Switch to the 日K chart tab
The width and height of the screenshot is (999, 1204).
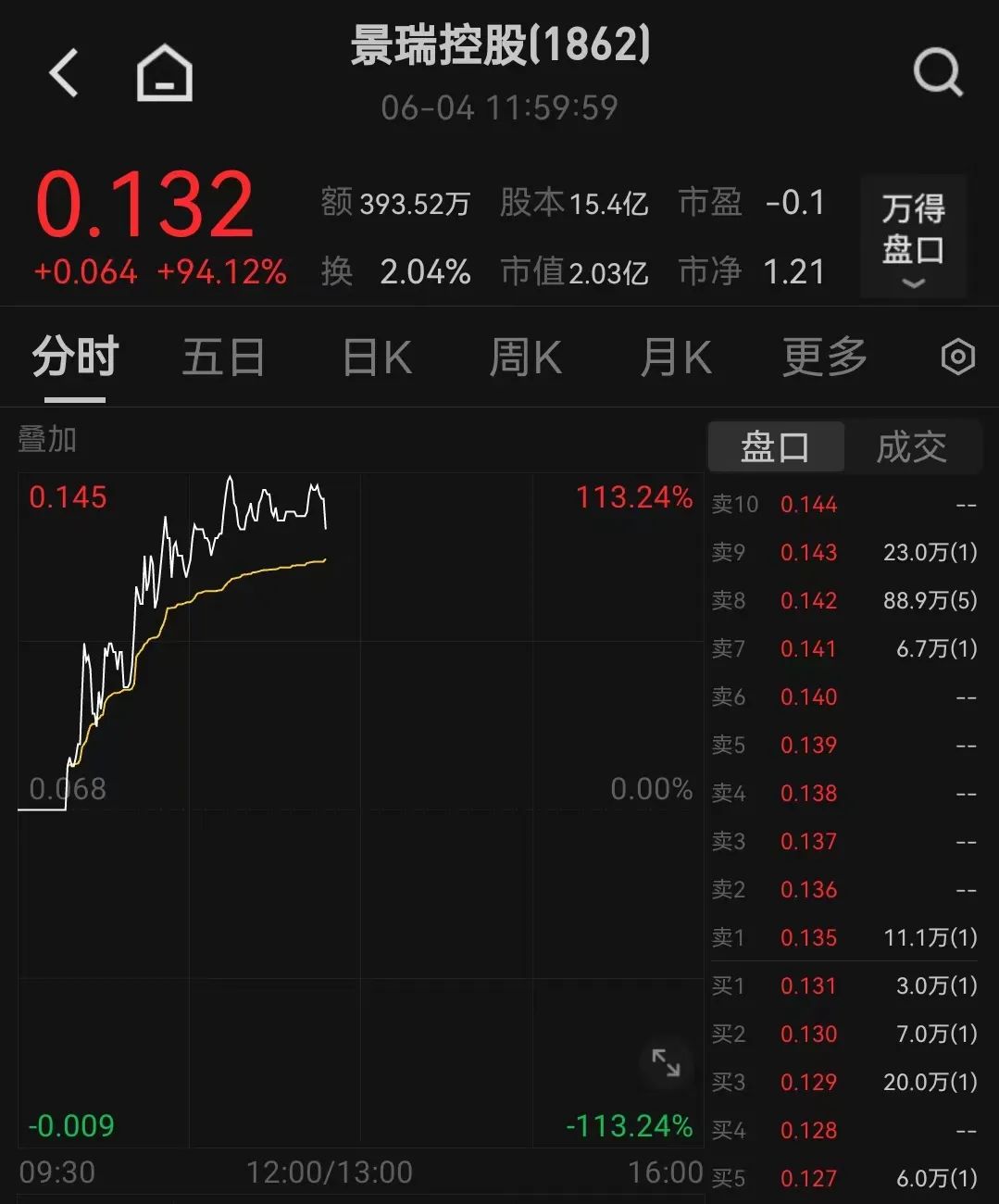377,357
